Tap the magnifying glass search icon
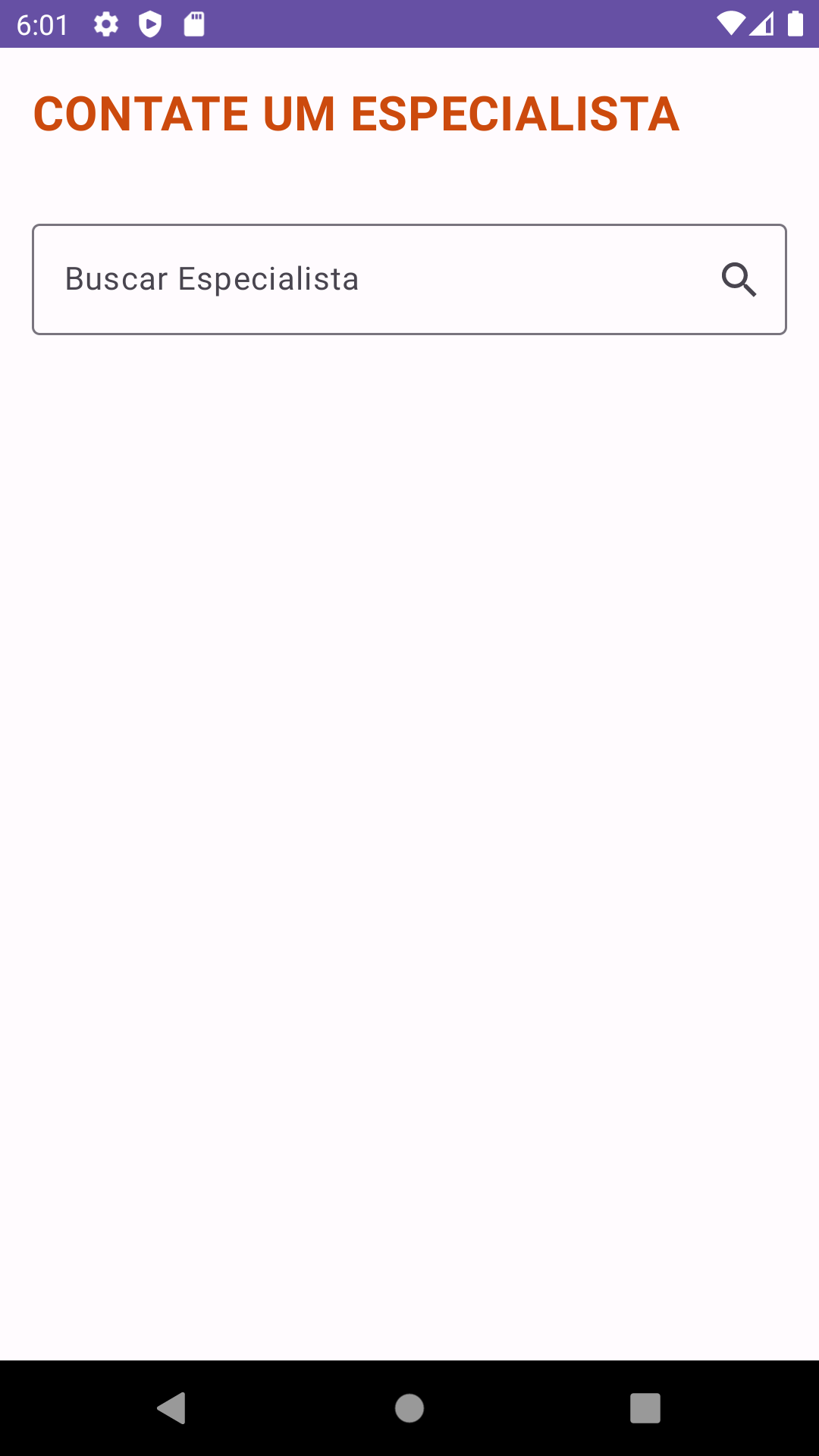Image resolution: width=819 pixels, height=1456 pixels. [739, 280]
